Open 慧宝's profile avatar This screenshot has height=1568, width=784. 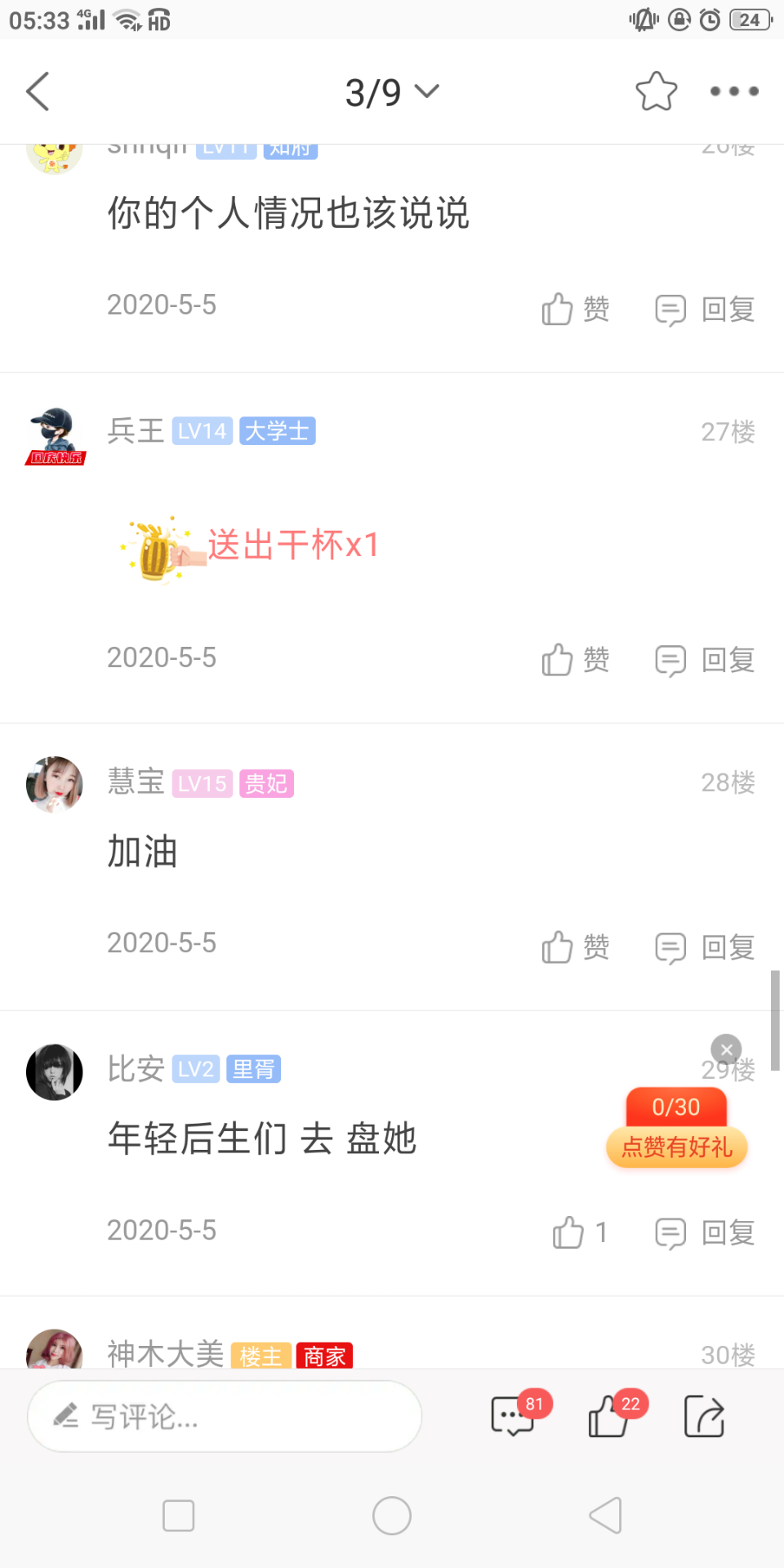click(55, 784)
